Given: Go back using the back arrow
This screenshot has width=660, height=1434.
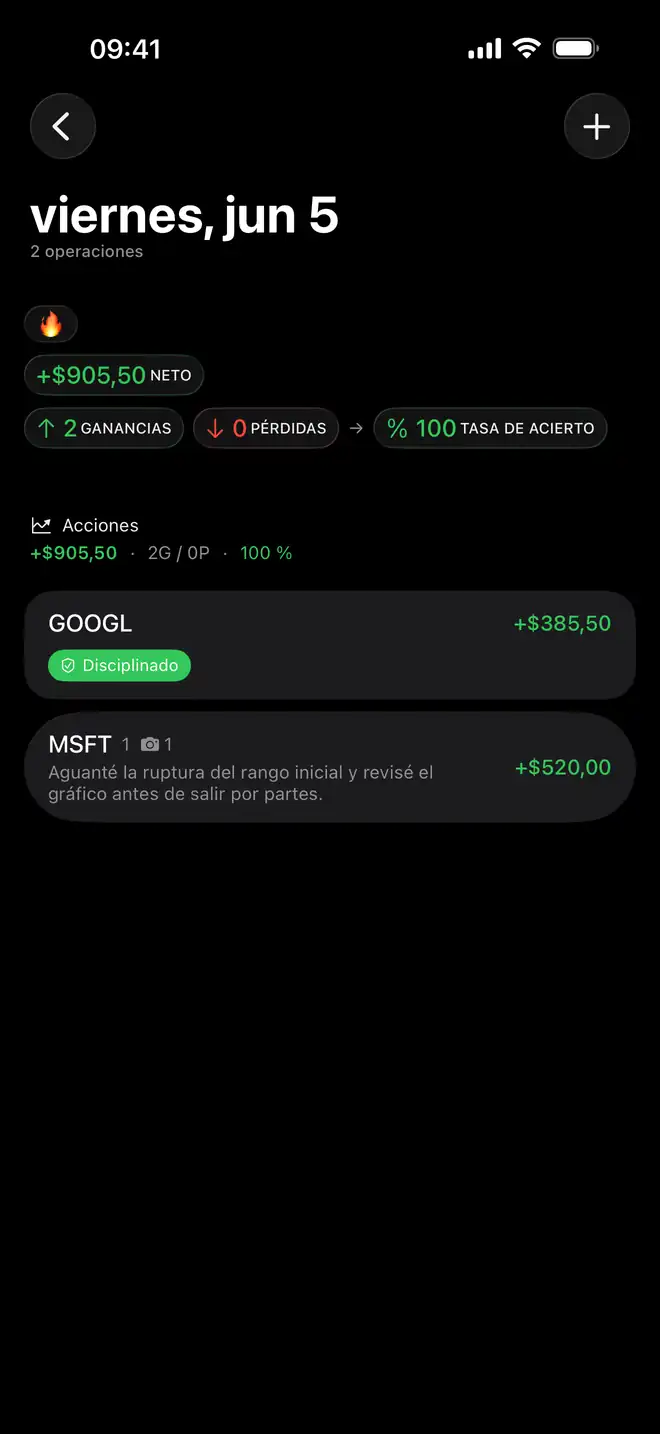Looking at the screenshot, I should coord(63,127).
